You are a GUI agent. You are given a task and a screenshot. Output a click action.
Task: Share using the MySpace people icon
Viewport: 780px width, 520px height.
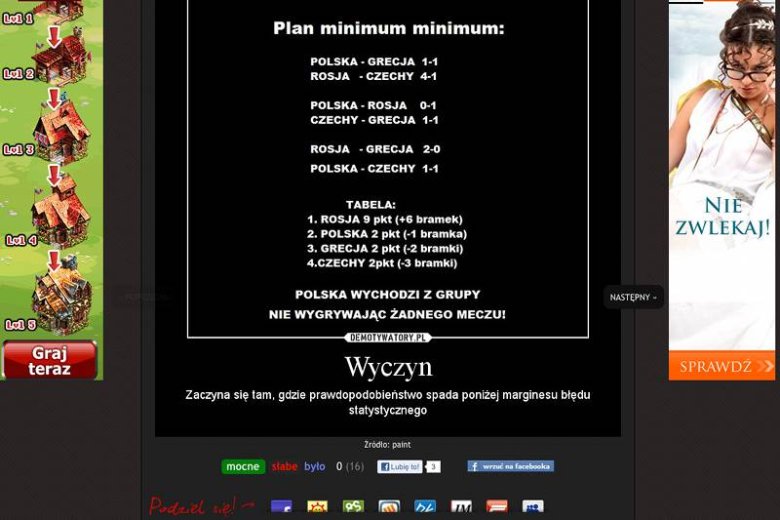(x=533, y=507)
